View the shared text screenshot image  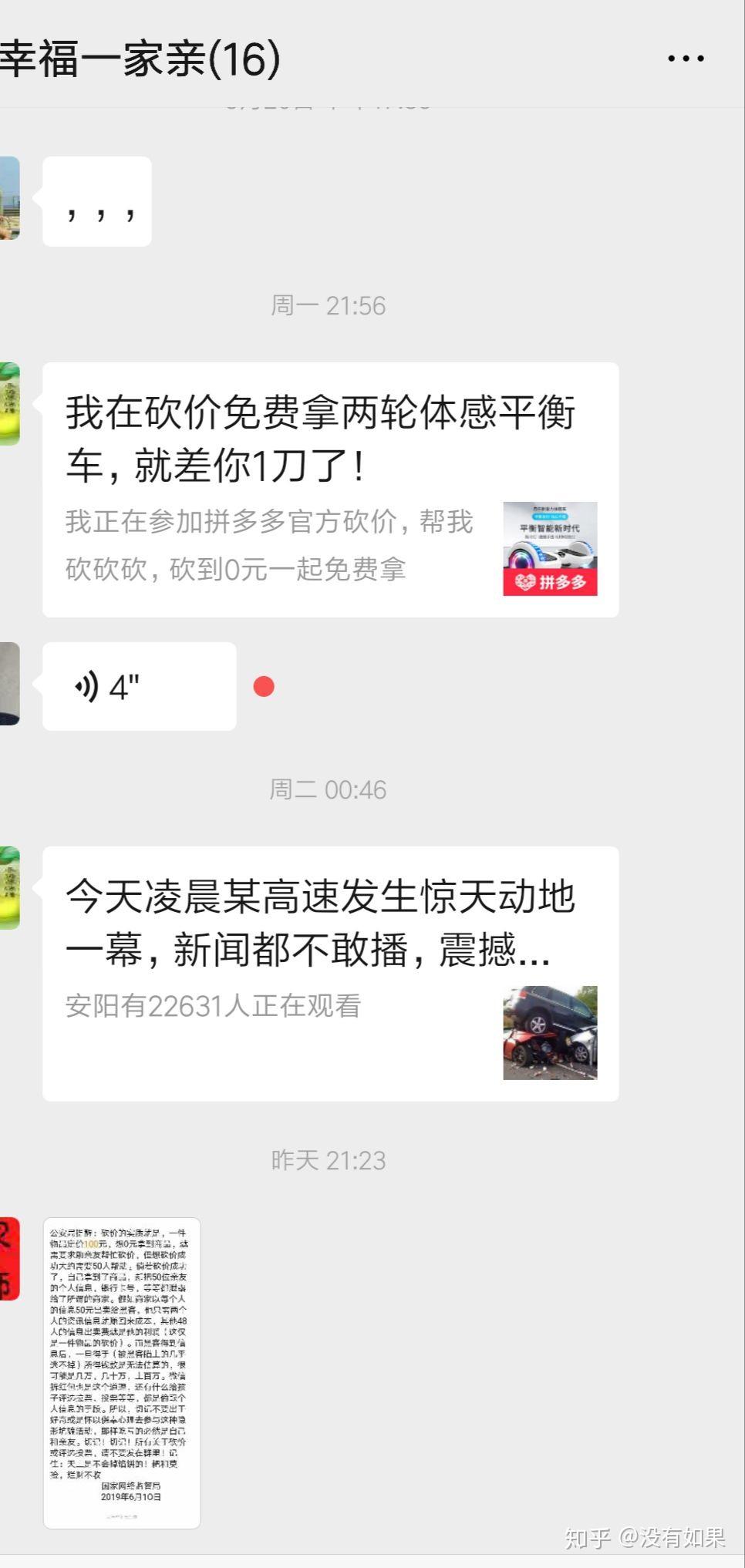pyautogui.click(x=122, y=1372)
